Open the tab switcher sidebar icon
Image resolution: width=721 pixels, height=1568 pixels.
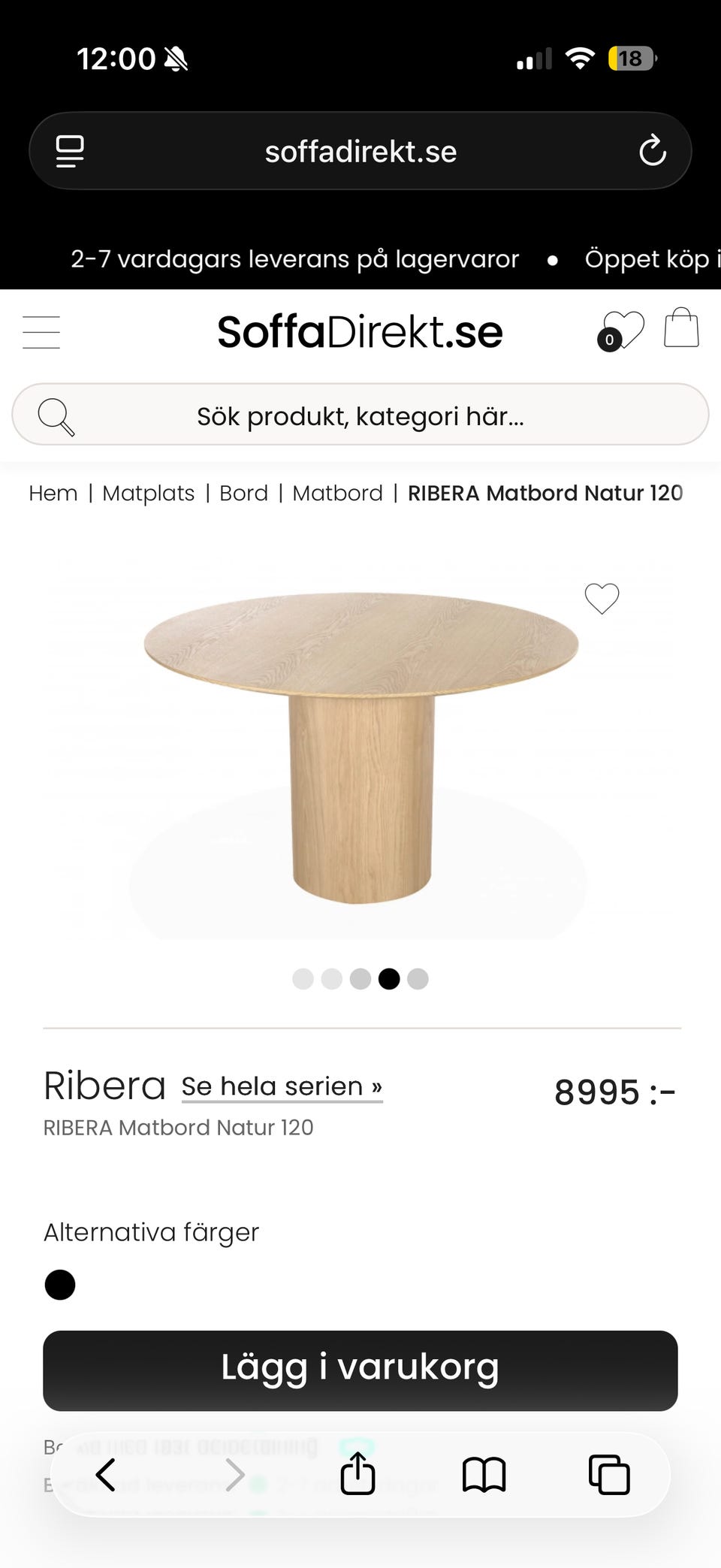[68, 150]
